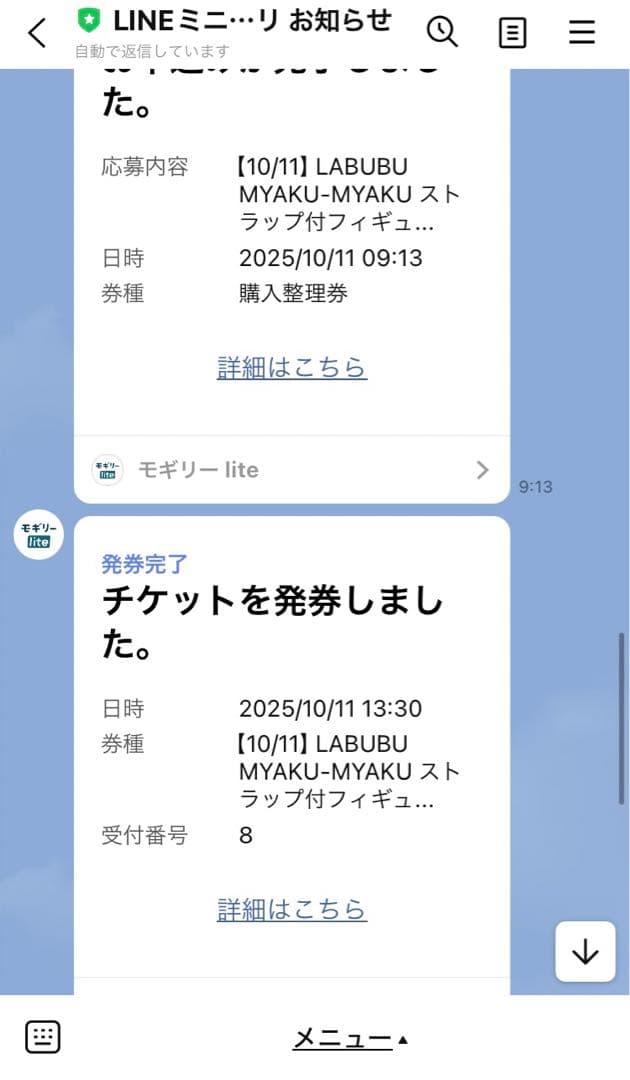630x1080 pixels.
Task: Switch to the keyboard input
Action: [x=43, y=1037]
